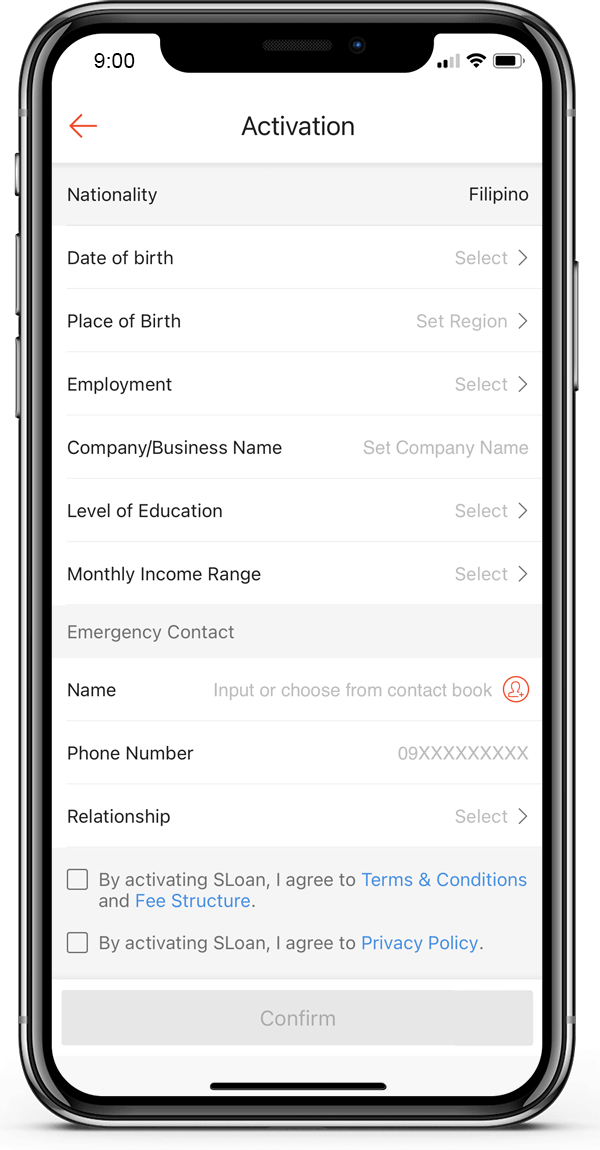
Task: Select the emergency contact Relationship
Action: point(297,816)
